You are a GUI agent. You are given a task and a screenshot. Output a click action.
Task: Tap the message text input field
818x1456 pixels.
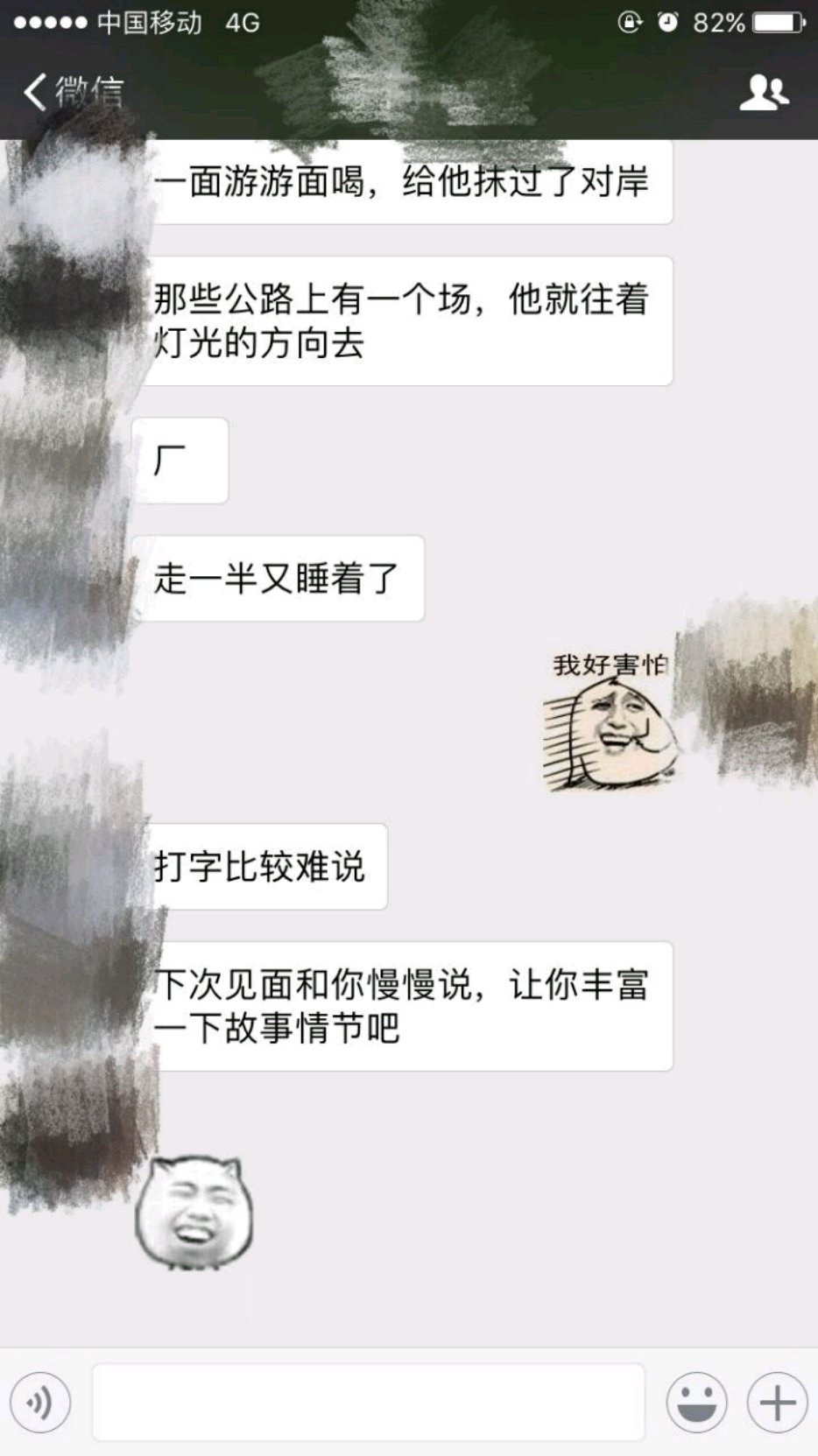(x=368, y=1402)
